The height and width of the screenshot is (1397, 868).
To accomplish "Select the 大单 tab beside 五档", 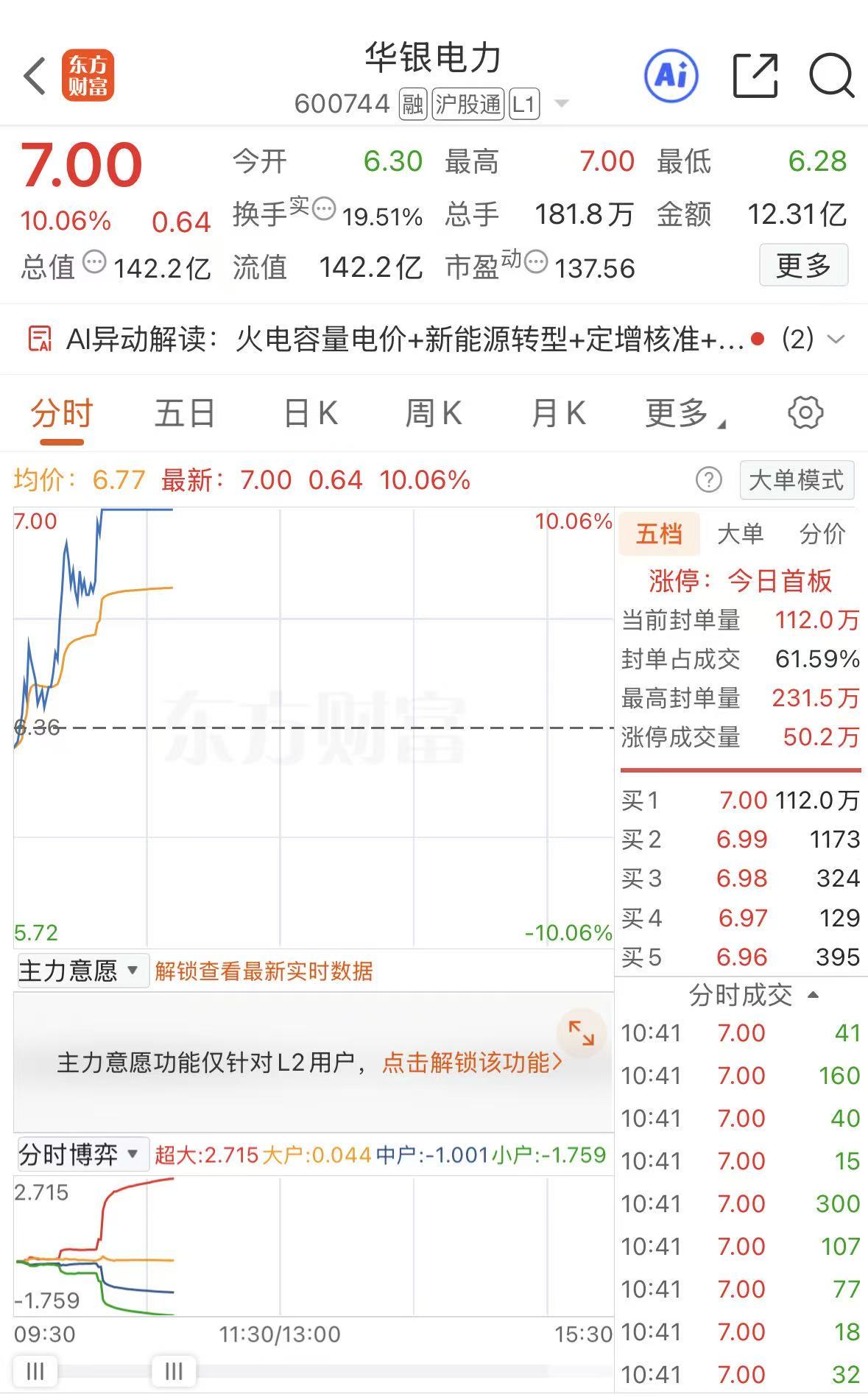I will coord(740,534).
